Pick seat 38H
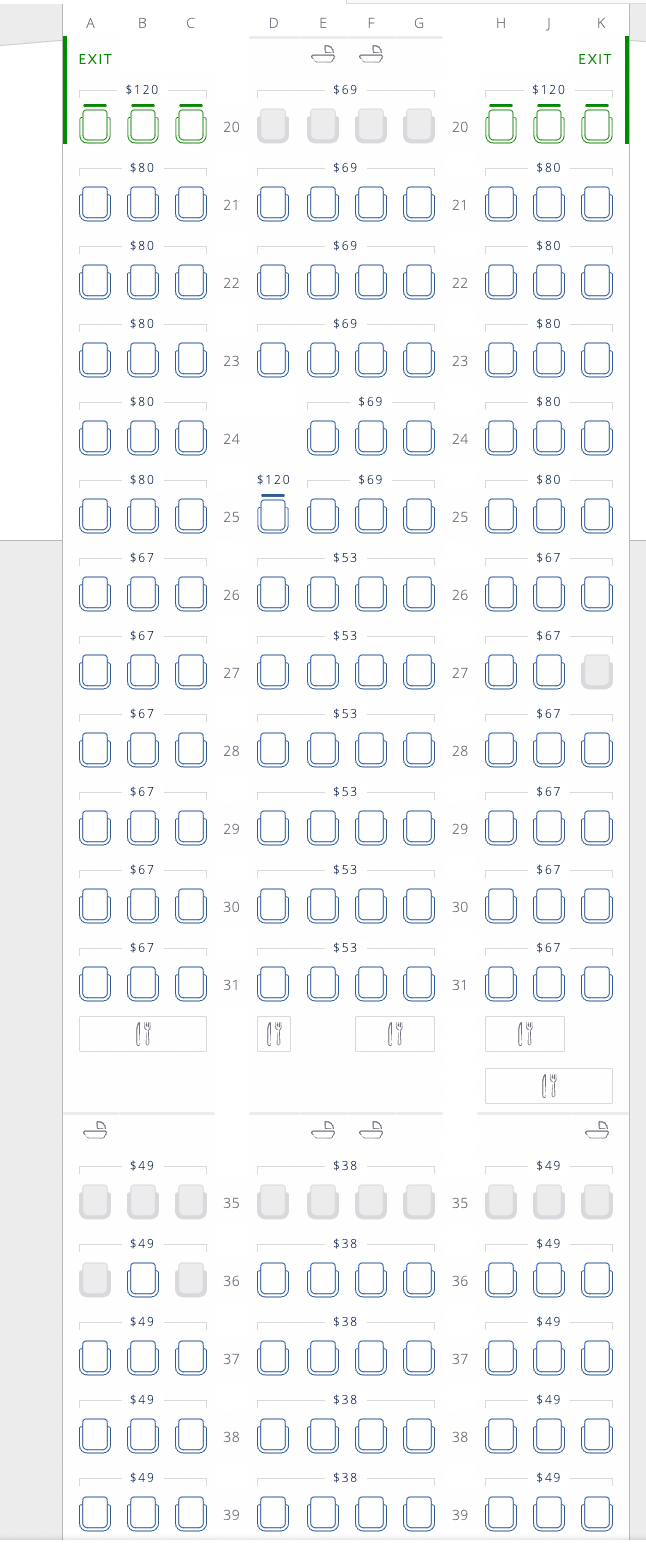The image size is (646, 1544). click(501, 1436)
